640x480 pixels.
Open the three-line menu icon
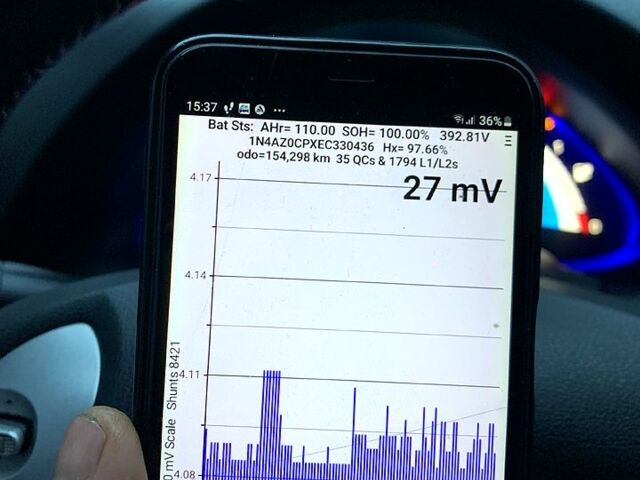(508, 141)
